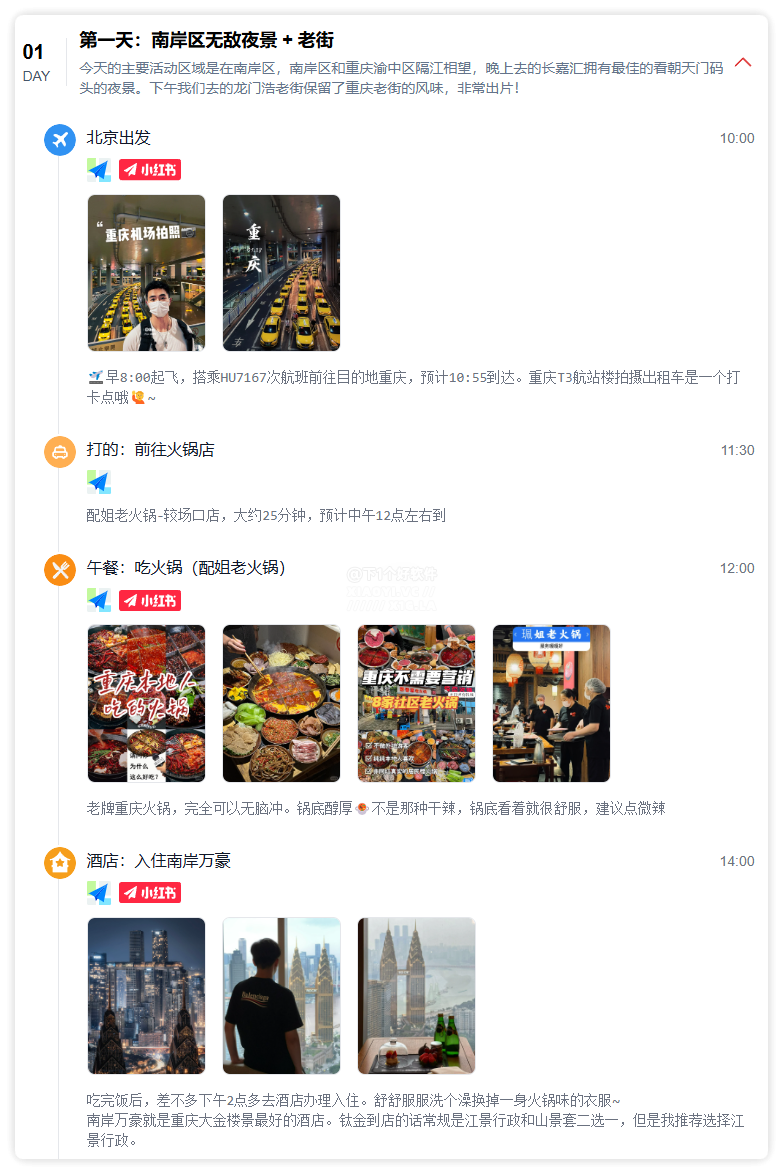Open the hotpot table spread photo

pos(281,704)
